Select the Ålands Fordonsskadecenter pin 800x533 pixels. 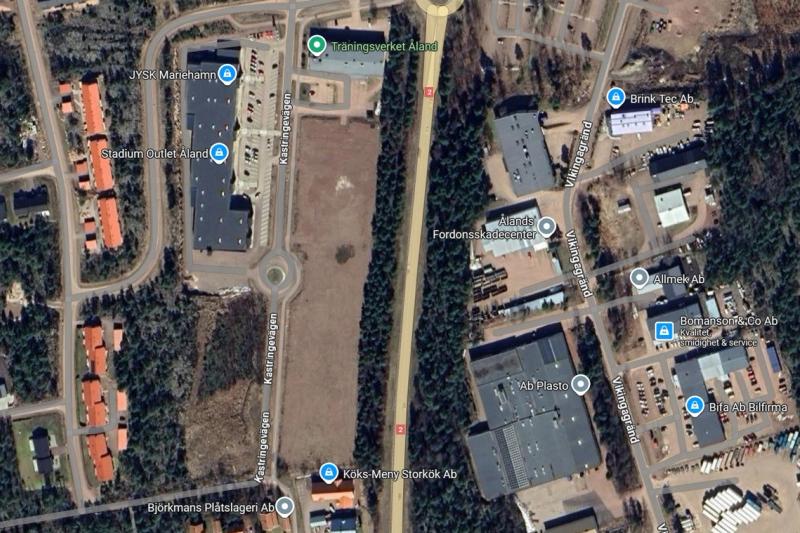tap(547, 226)
